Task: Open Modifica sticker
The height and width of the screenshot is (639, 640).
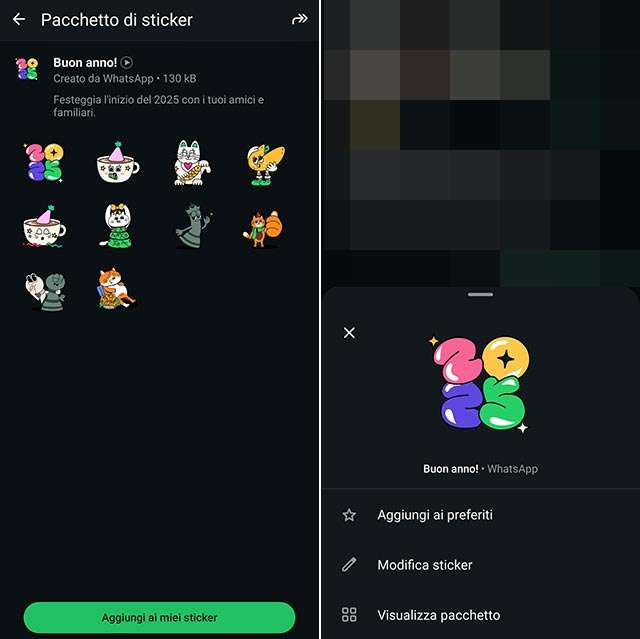Action: pos(425,565)
